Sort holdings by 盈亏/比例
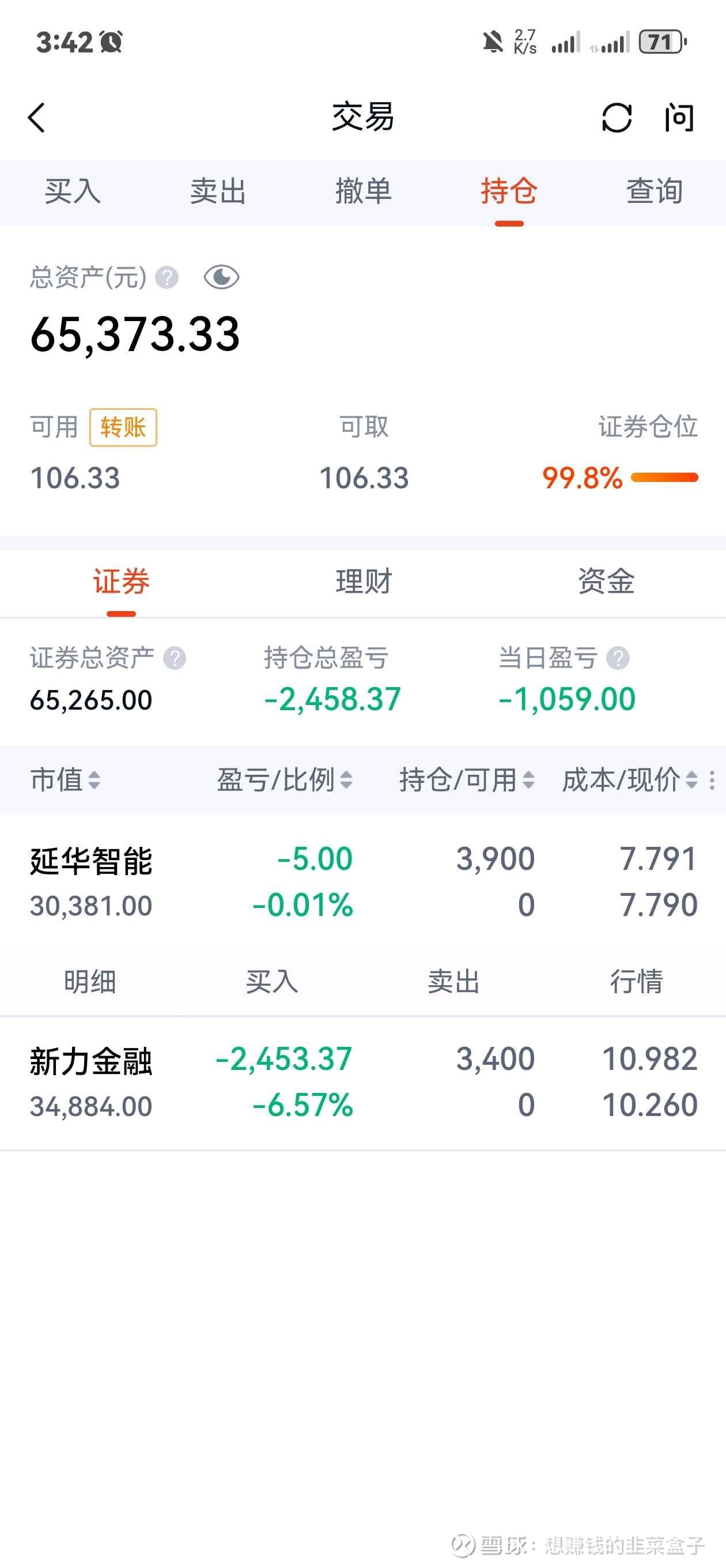Screen dimensions: 726x1568 [285, 780]
